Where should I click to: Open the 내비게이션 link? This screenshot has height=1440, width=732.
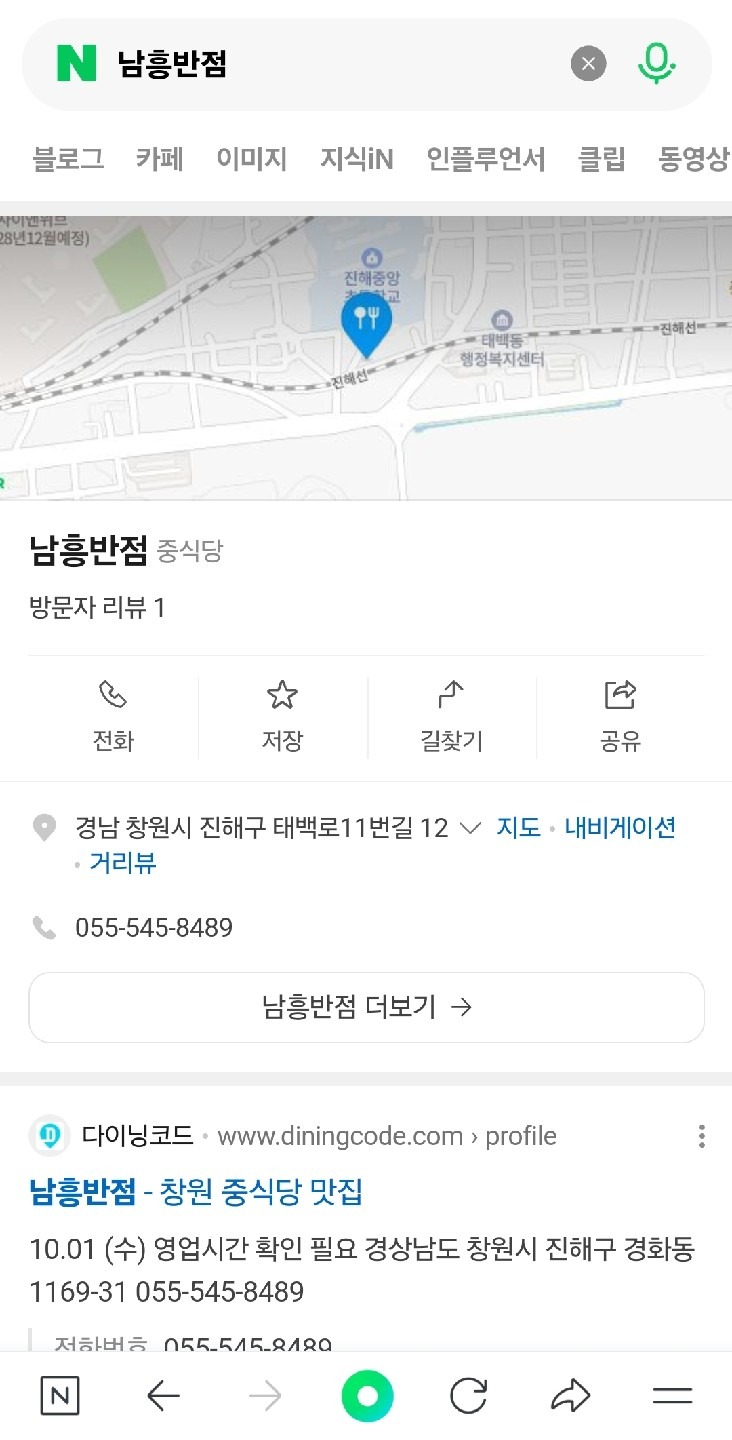[620, 828]
